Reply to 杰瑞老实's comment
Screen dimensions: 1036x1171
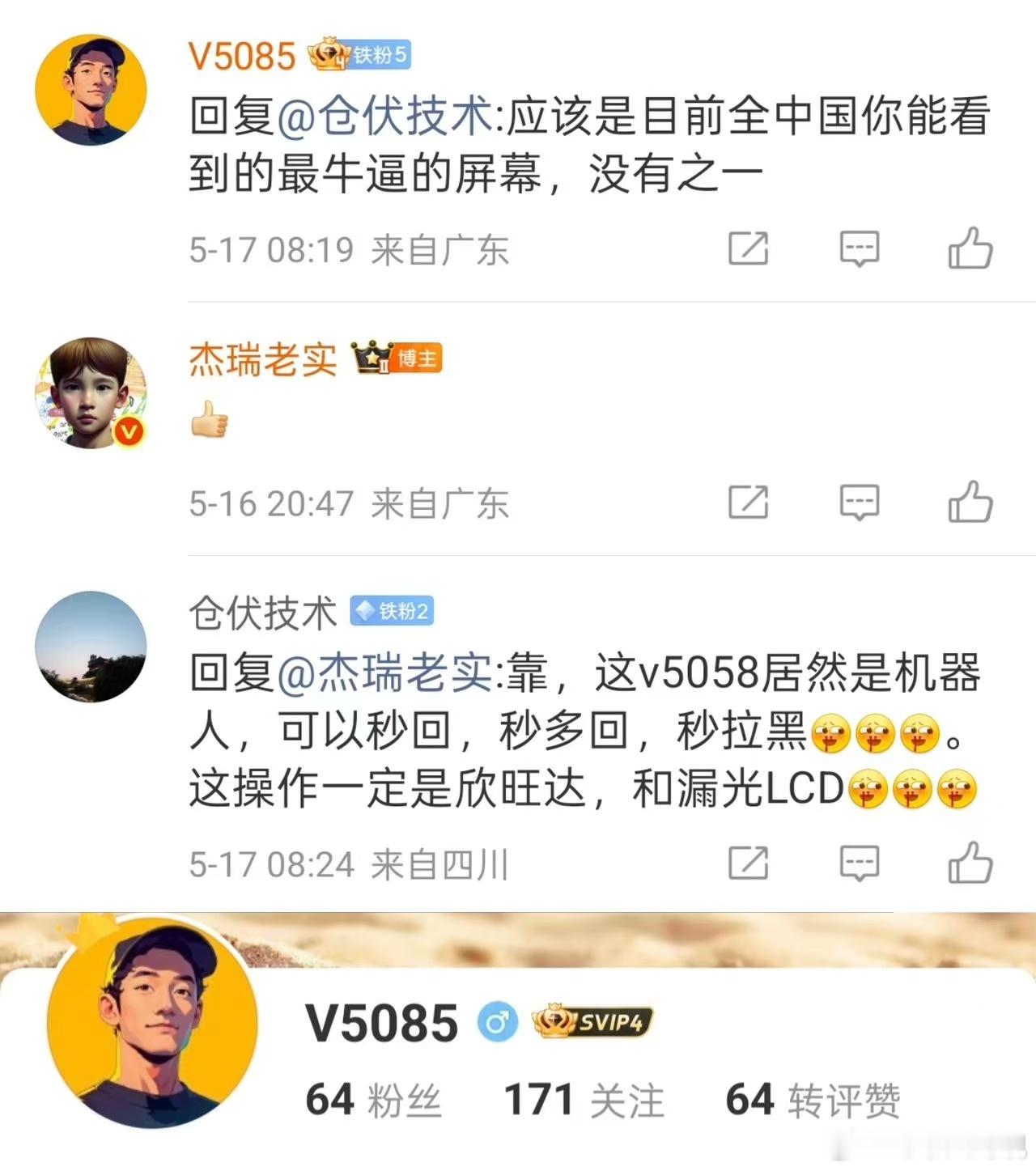click(859, 503)
